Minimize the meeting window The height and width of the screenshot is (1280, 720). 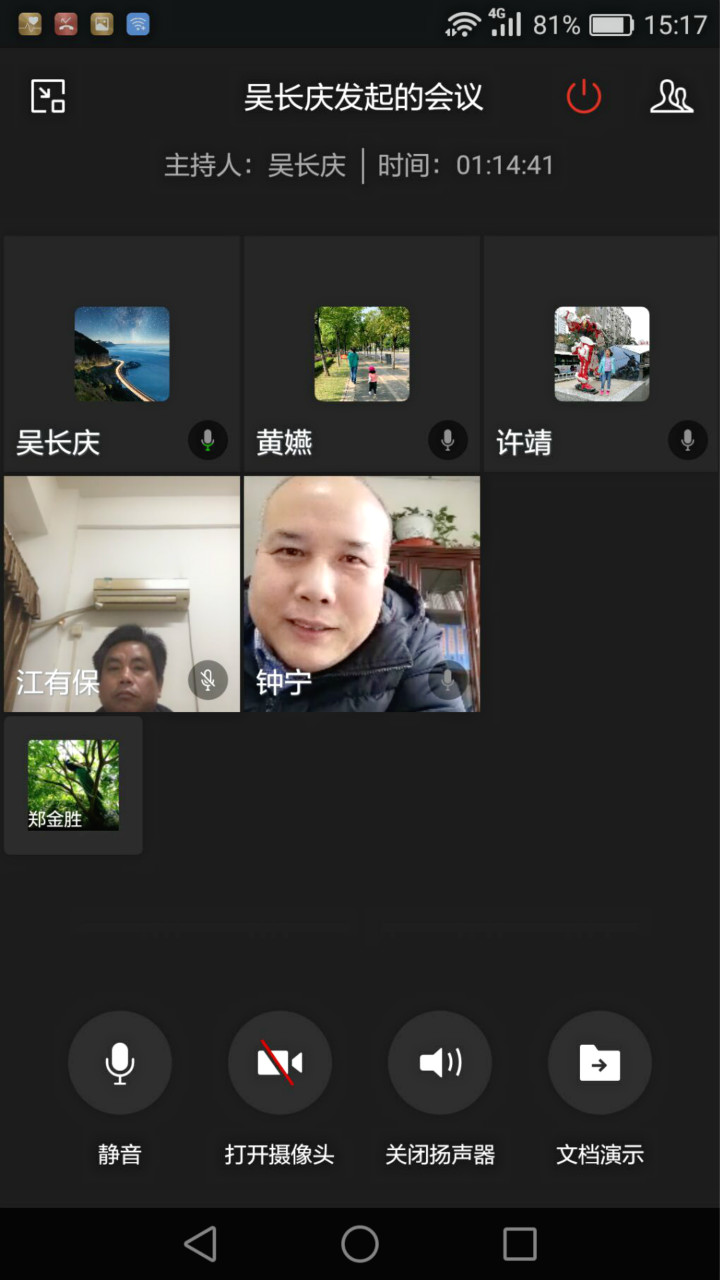click(48, 96)
